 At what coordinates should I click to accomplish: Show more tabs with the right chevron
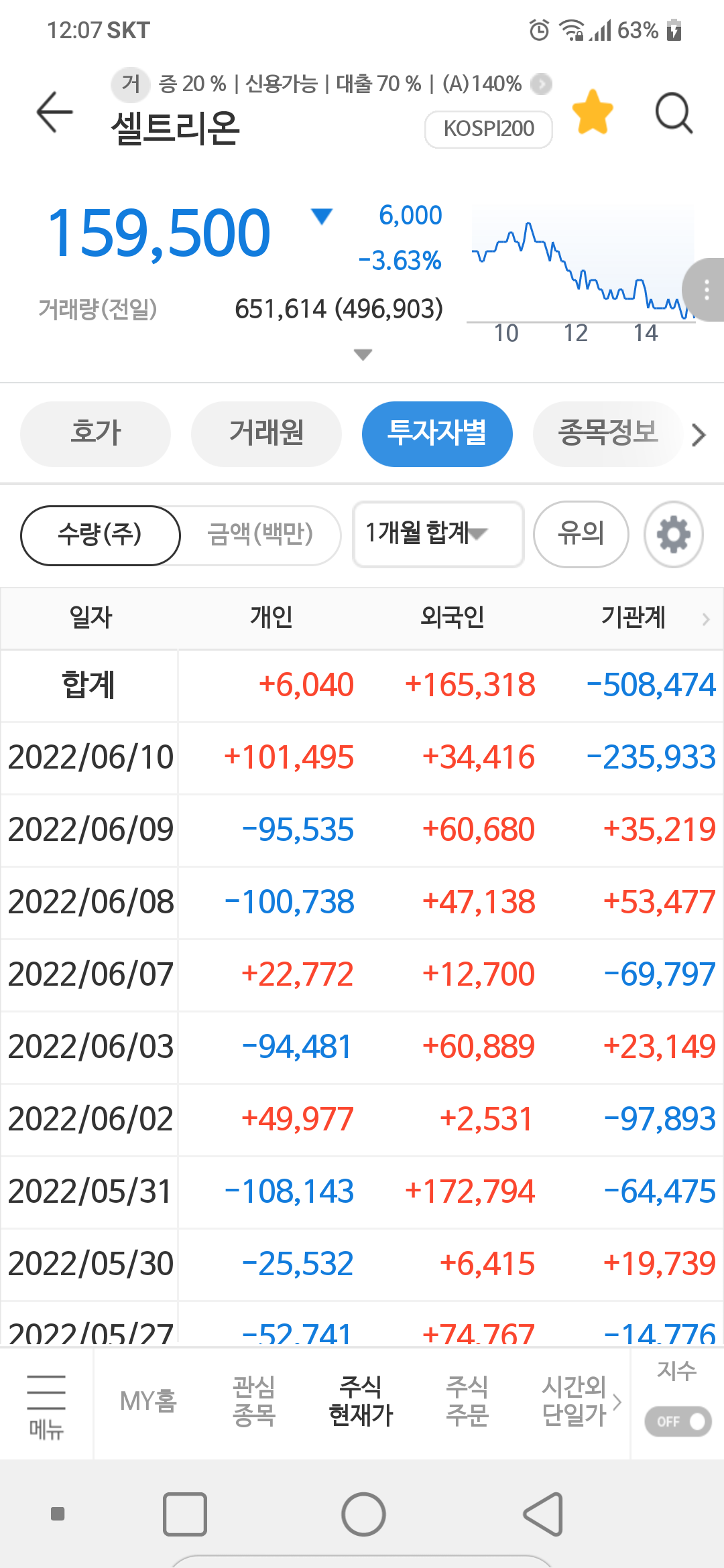tap(699, 435)
